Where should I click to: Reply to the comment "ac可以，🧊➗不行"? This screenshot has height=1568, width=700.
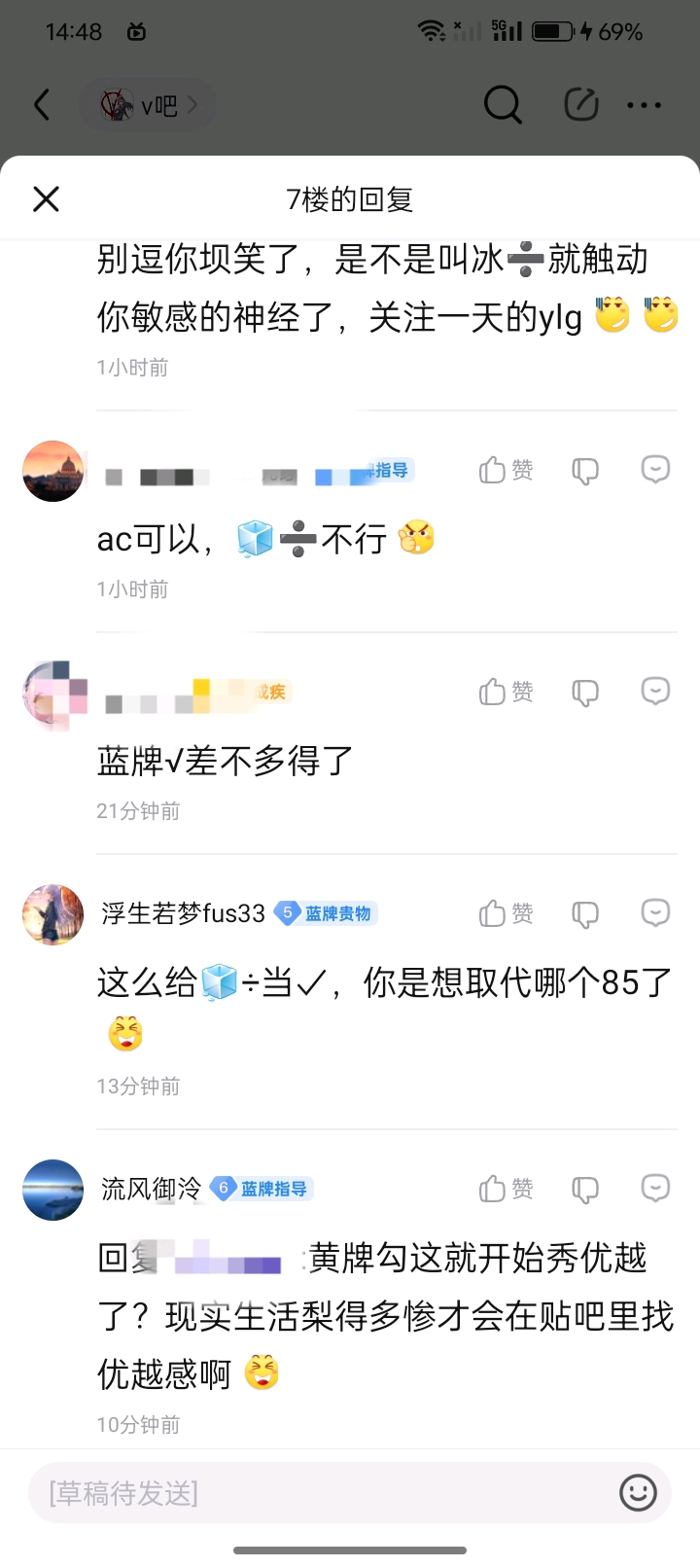(x=655, y=470)
